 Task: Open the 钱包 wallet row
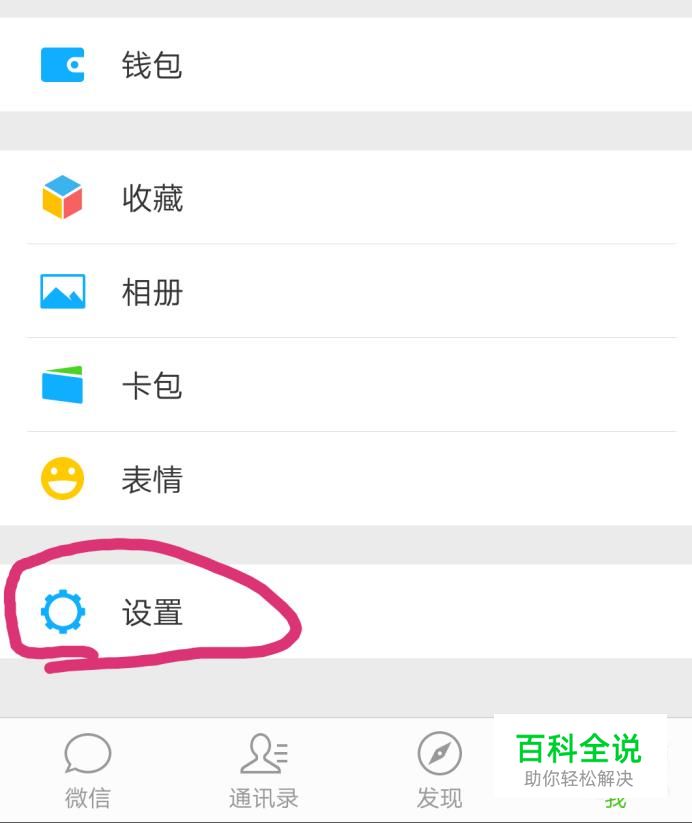pos(150,66)
